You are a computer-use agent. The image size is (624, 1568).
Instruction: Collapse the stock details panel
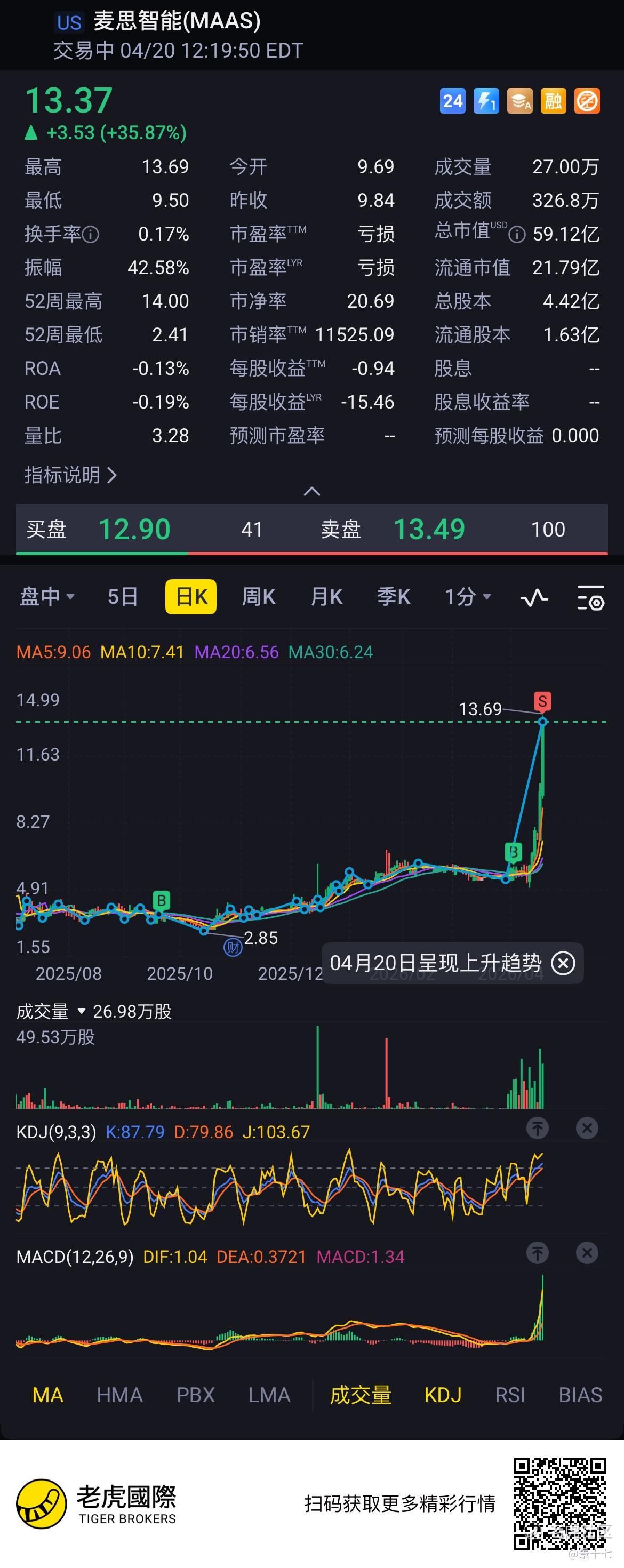[x=311, y=491]
